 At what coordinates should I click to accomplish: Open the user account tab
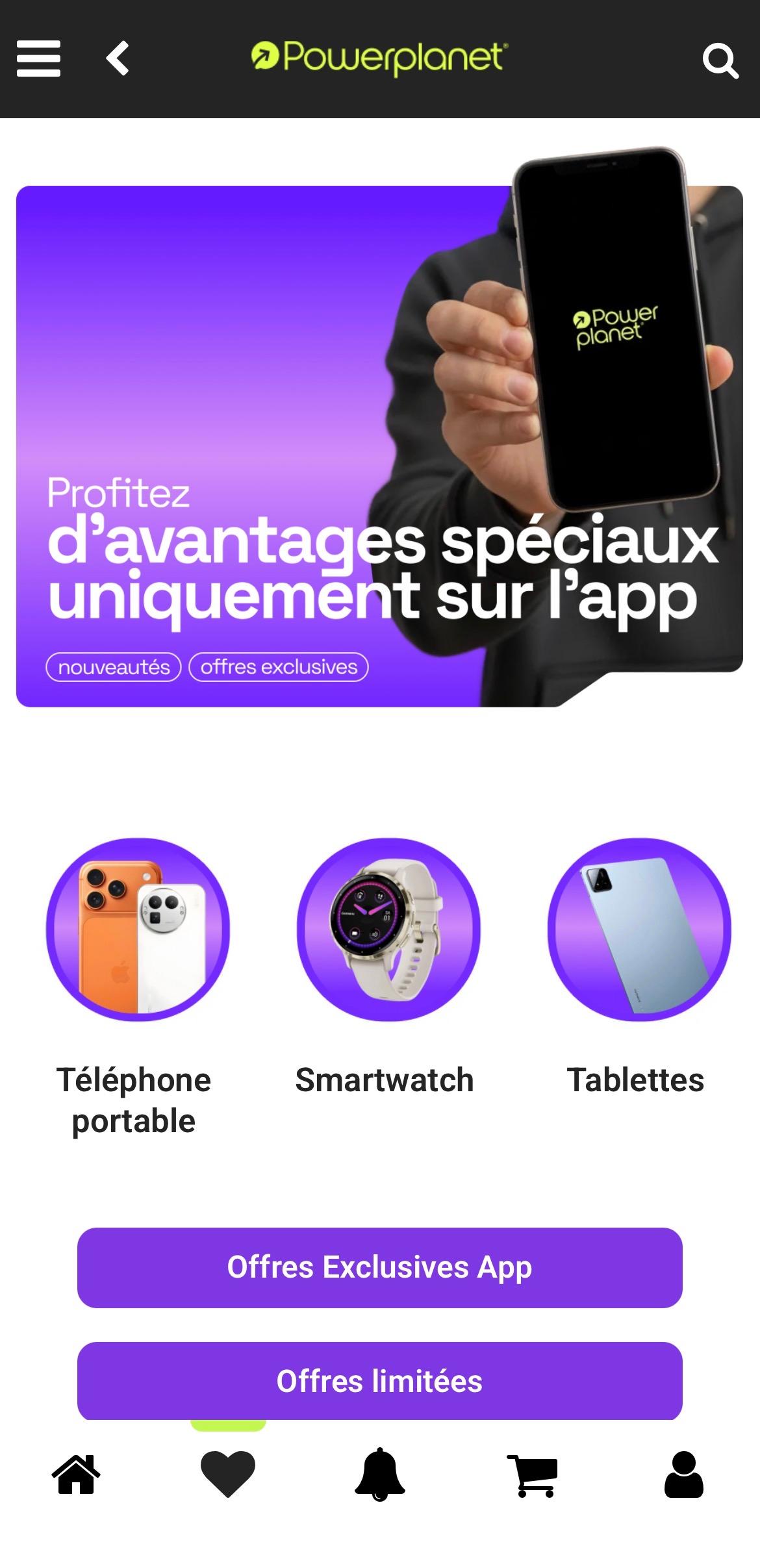pyautogui.click(x=683, y=1474)
